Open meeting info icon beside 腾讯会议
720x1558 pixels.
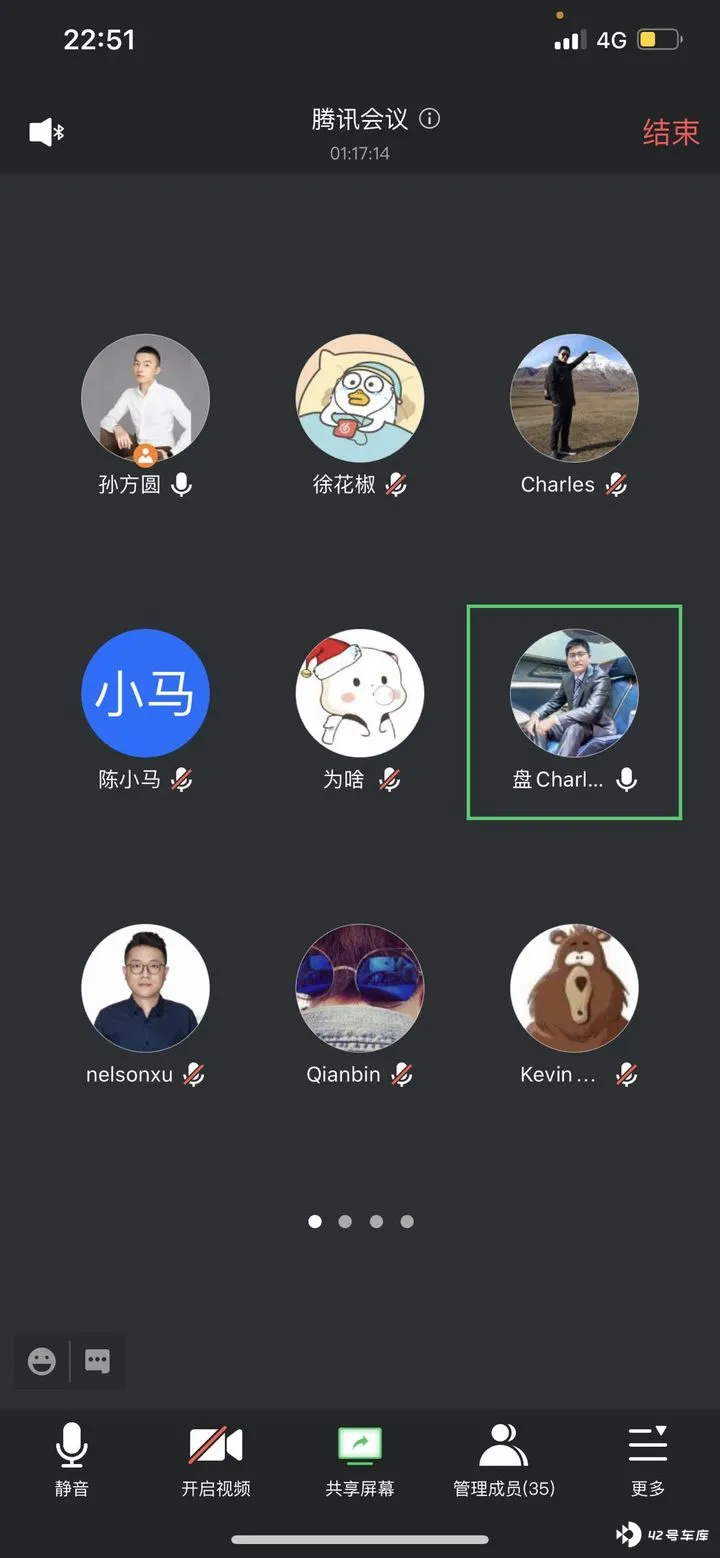pyautogui.click(x=430, y=119)
